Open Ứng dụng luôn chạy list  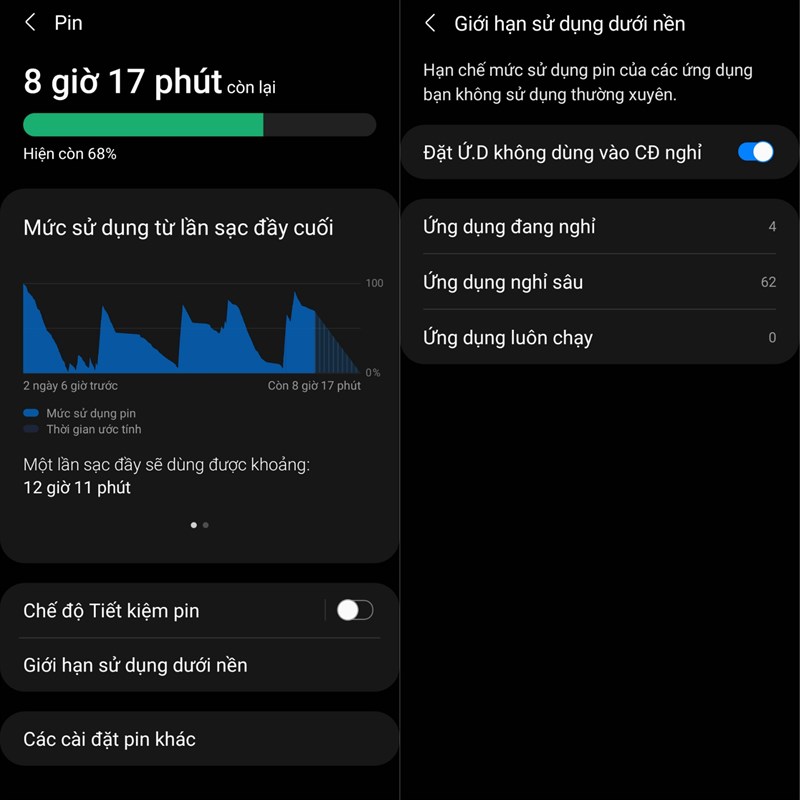pos(598,337)
